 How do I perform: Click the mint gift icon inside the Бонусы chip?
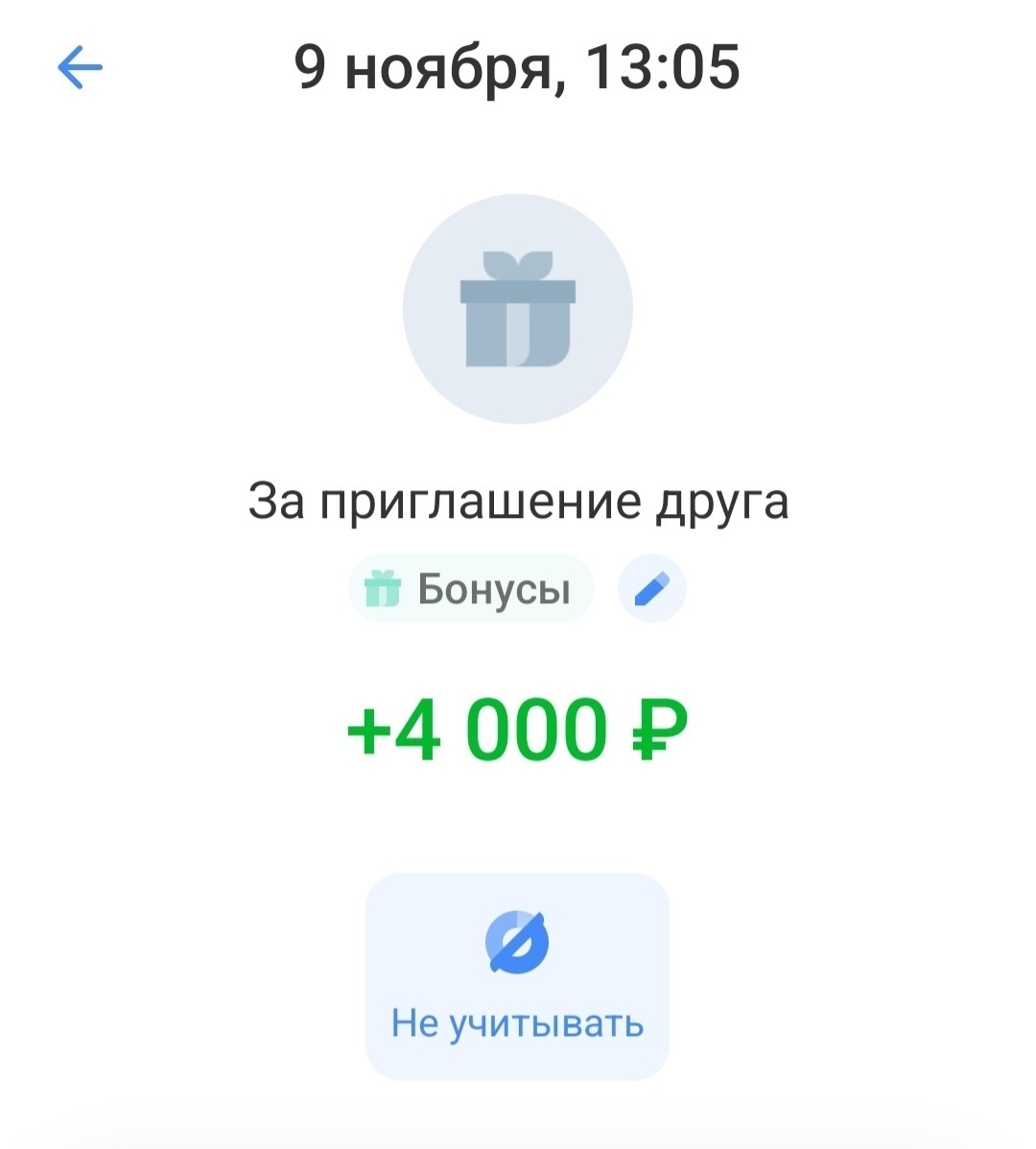383,589
